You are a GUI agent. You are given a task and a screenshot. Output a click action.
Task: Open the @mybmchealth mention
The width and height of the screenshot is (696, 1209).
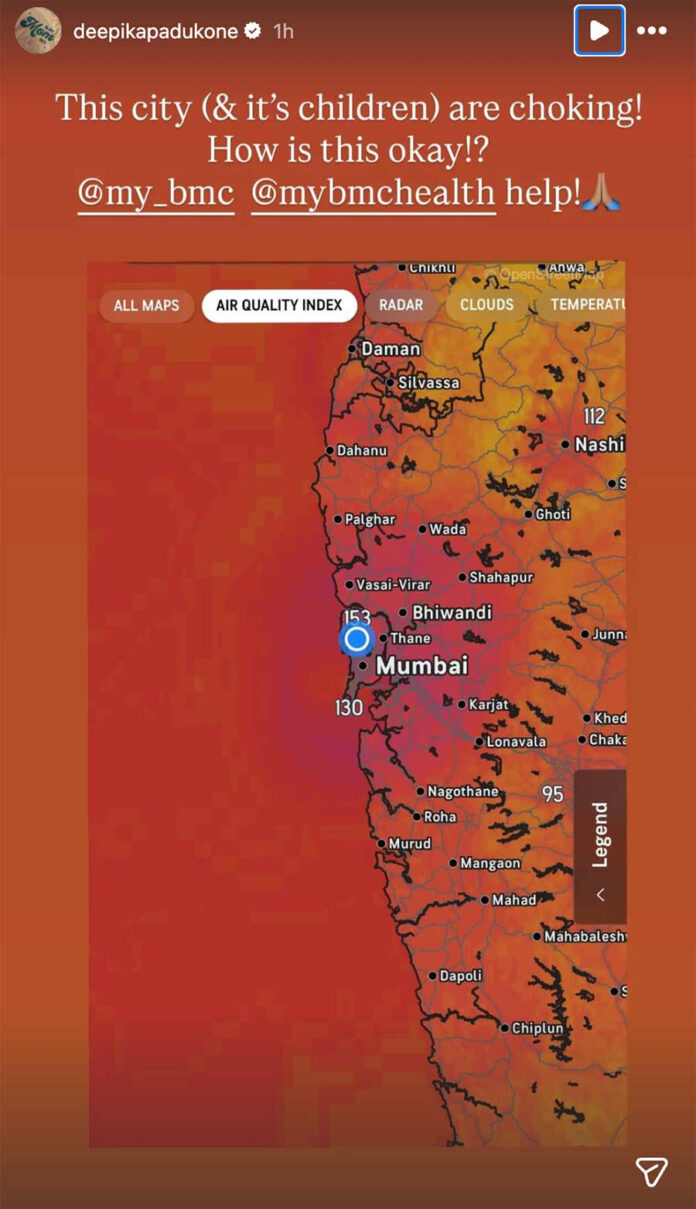tap(373, 192)
